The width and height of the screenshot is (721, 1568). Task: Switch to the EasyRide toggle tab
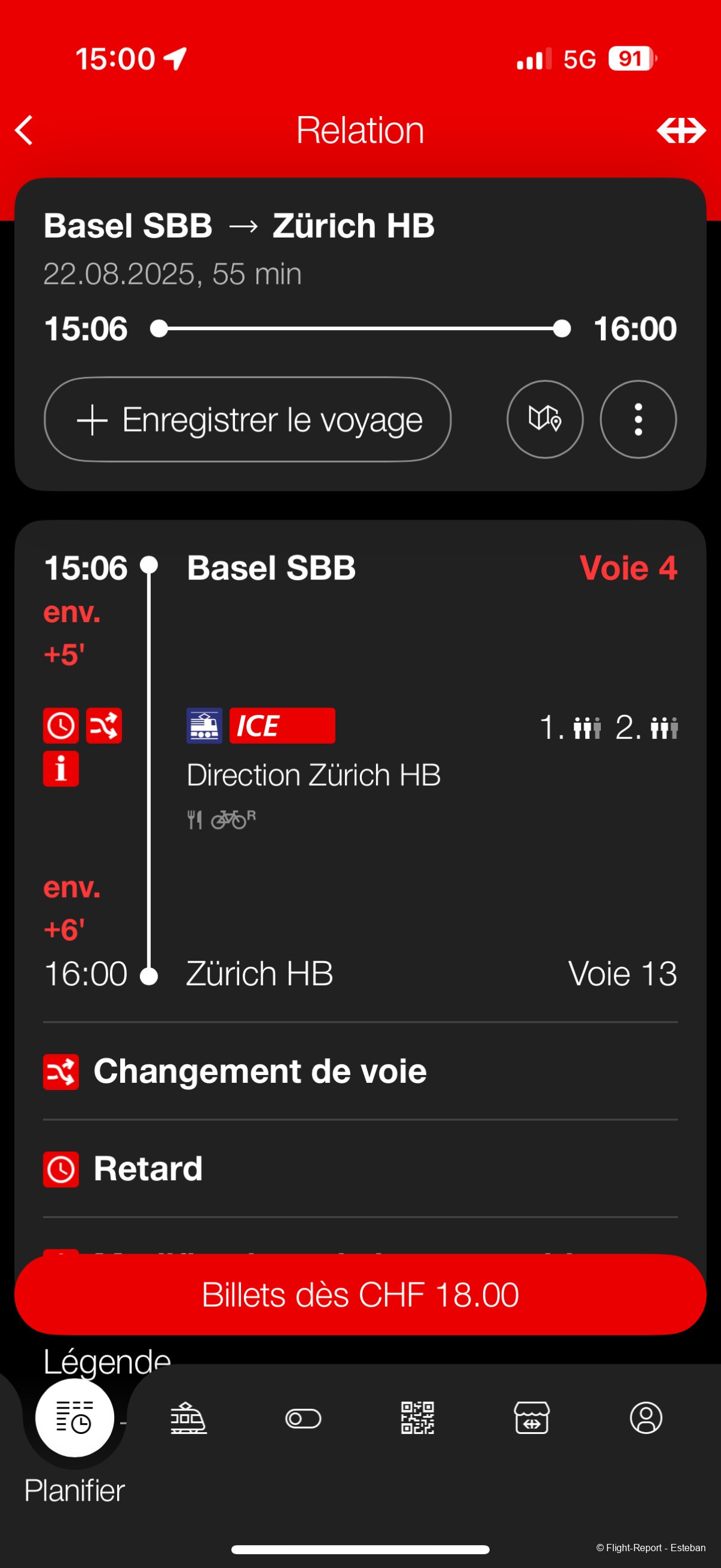click(x=303, y=1418)
